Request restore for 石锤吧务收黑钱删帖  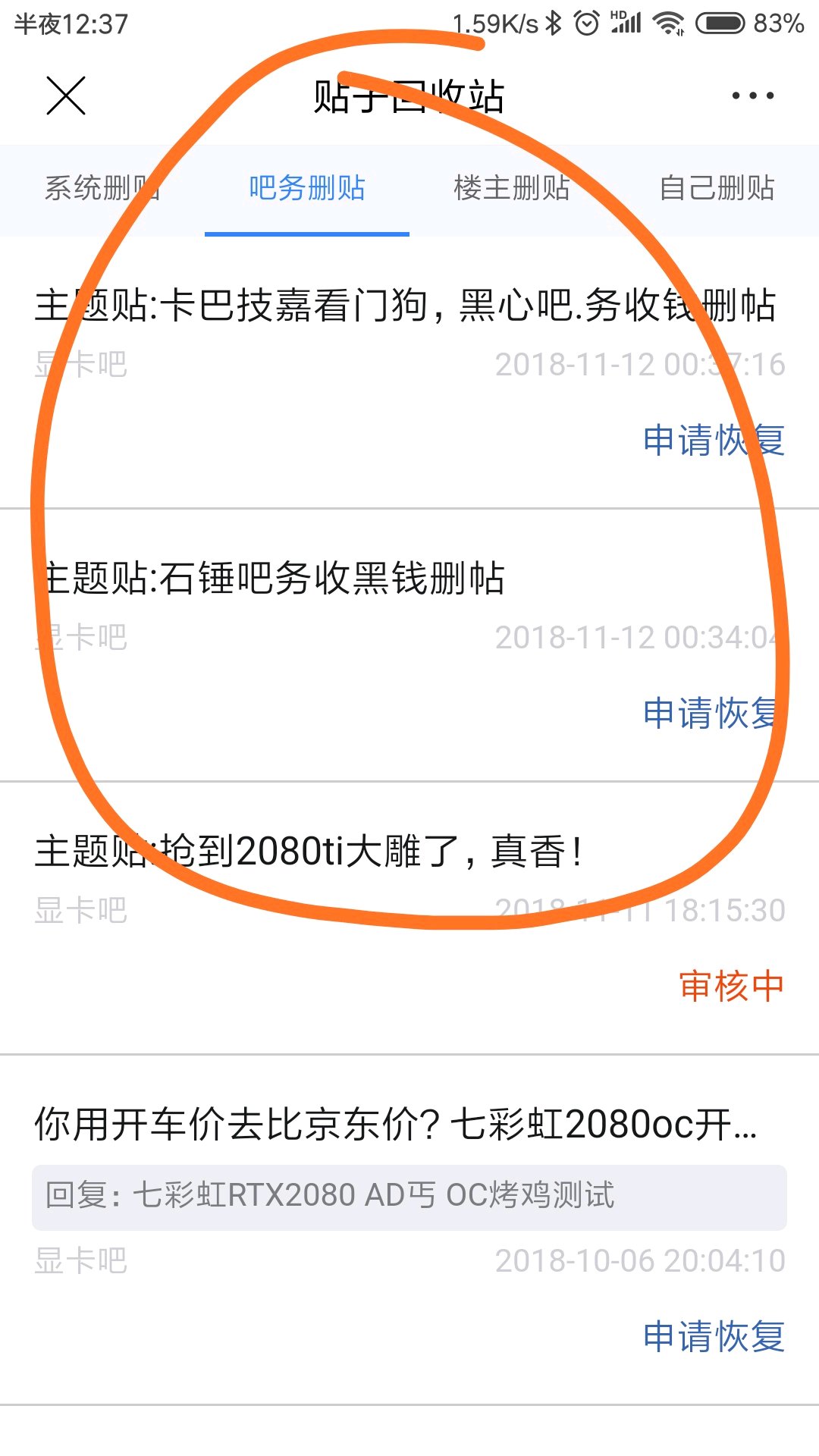pyautogui.click(x=714, y=714)
